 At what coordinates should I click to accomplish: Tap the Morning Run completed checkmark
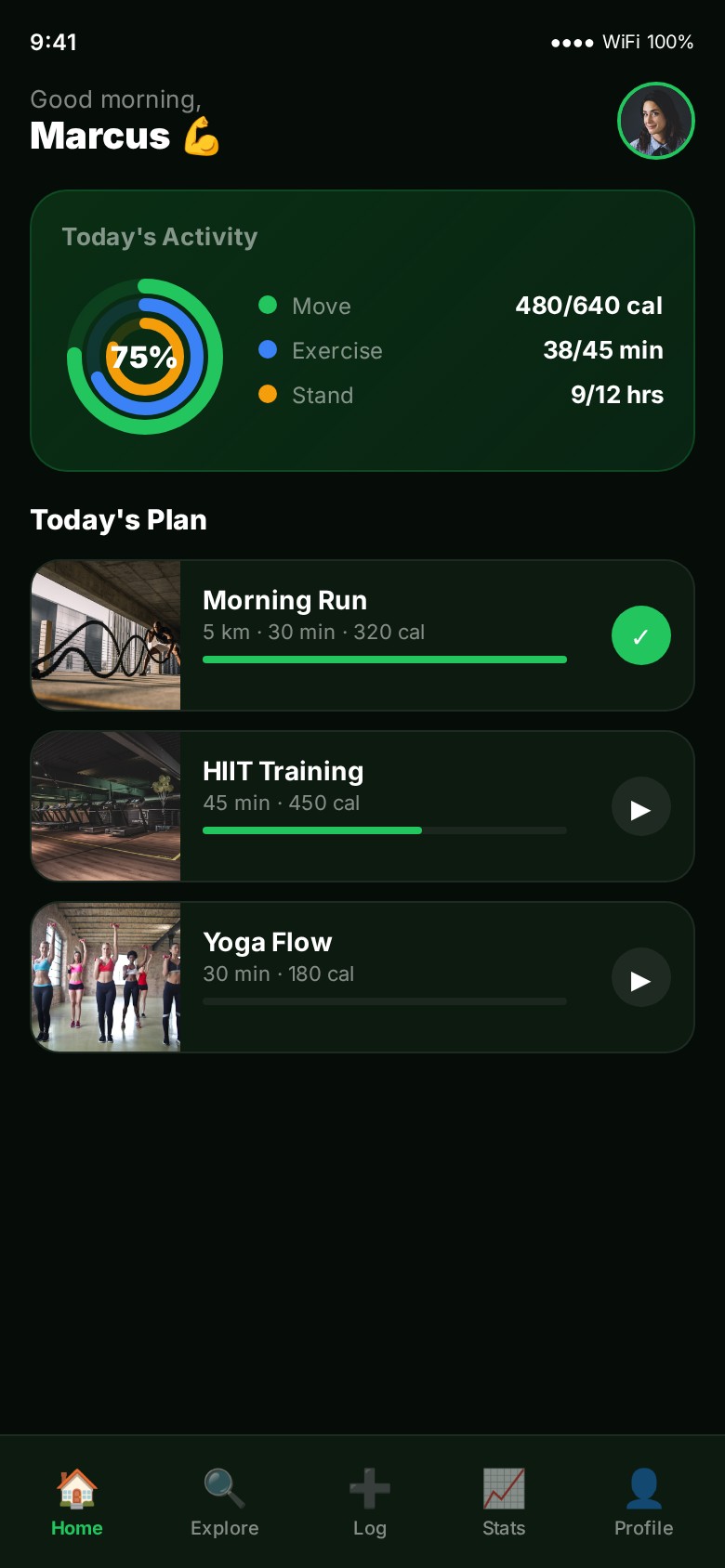[641, 635]
